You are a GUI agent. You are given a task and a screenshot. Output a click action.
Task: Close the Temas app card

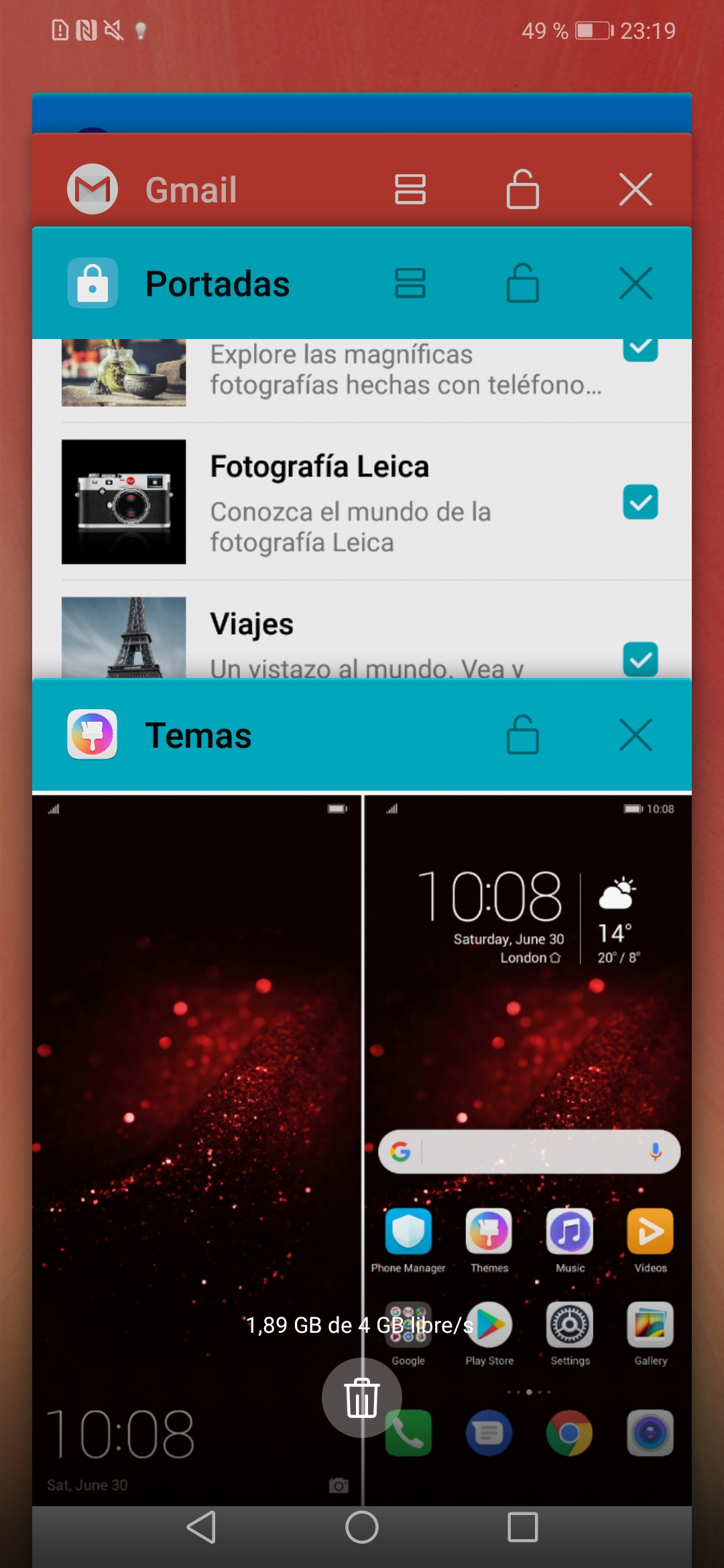click(x=636, y=735)
